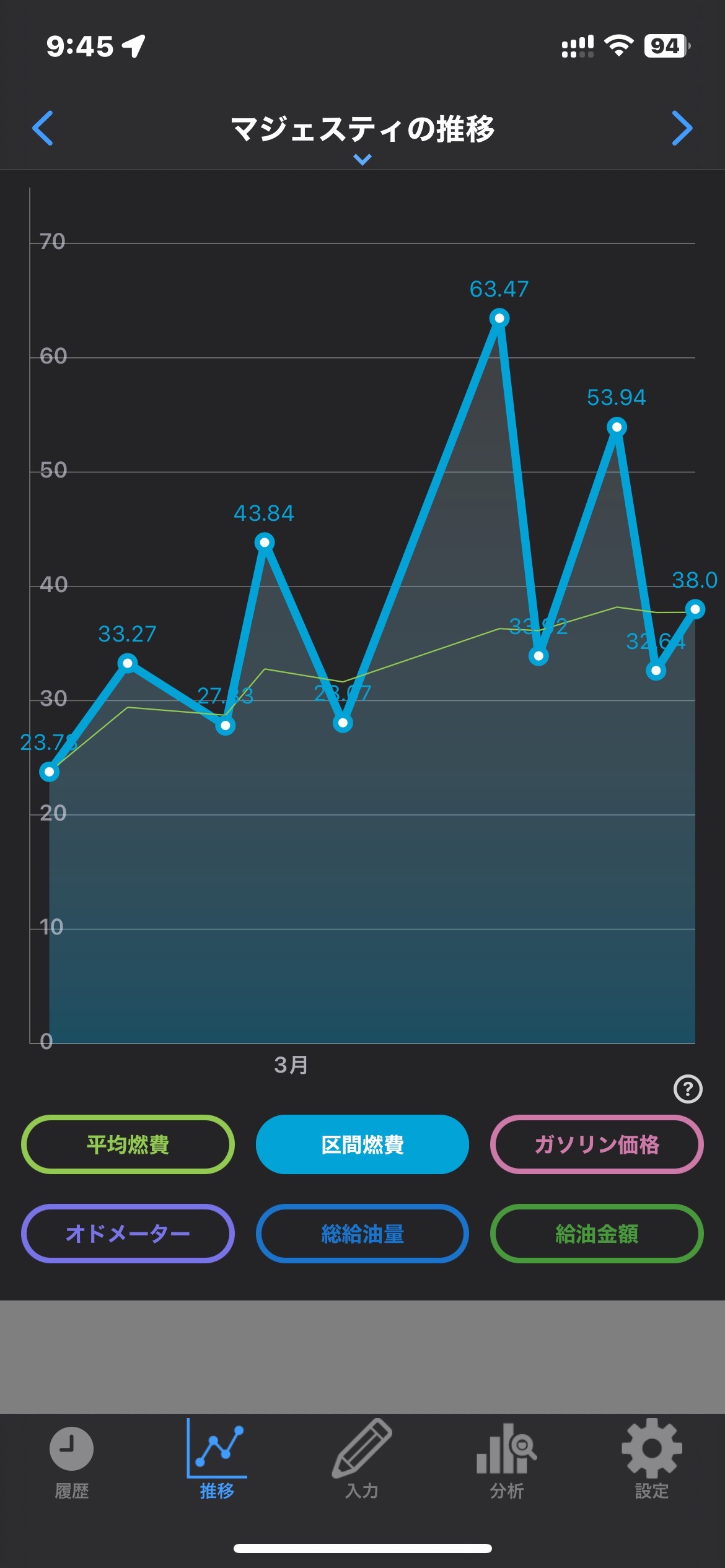The height and width of the screenshot is (1568, 725).
Task: Go to the next vehicle with right arrow
Action: point(682,129)
